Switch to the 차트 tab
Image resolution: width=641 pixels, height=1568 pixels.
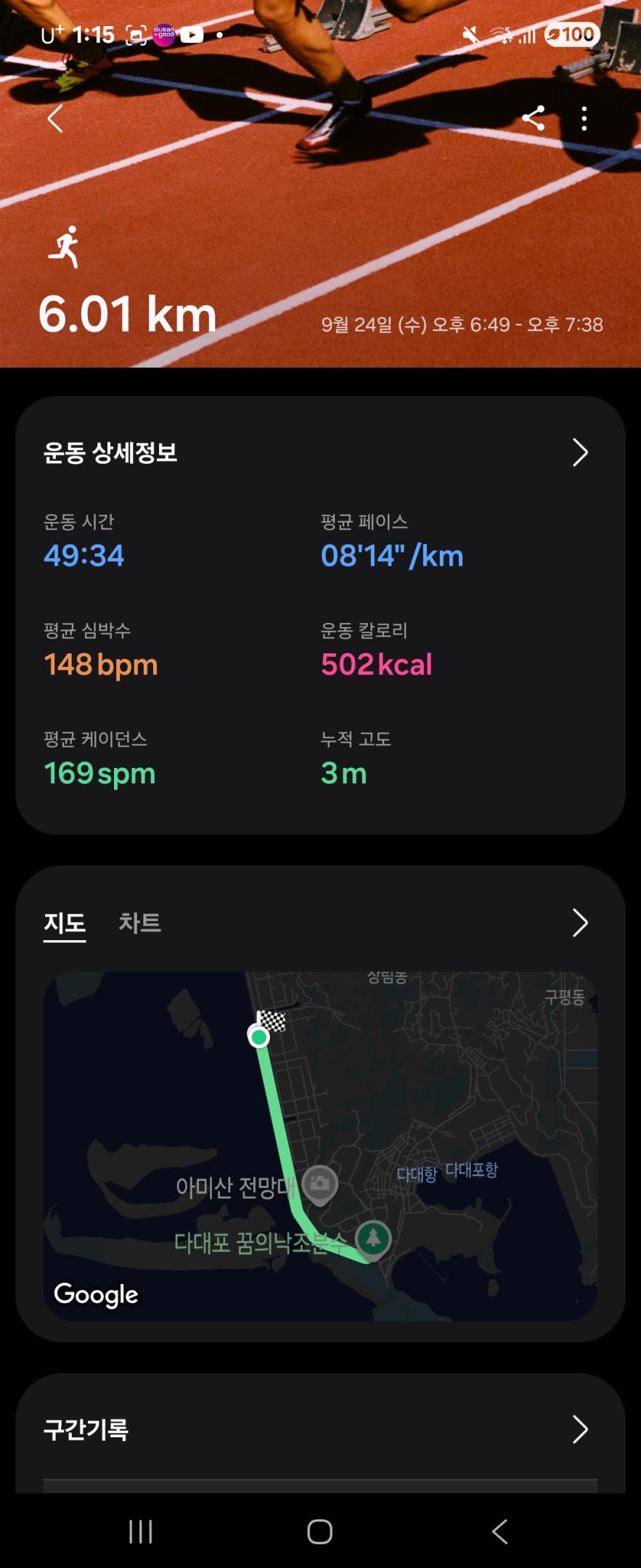(139, 923)
